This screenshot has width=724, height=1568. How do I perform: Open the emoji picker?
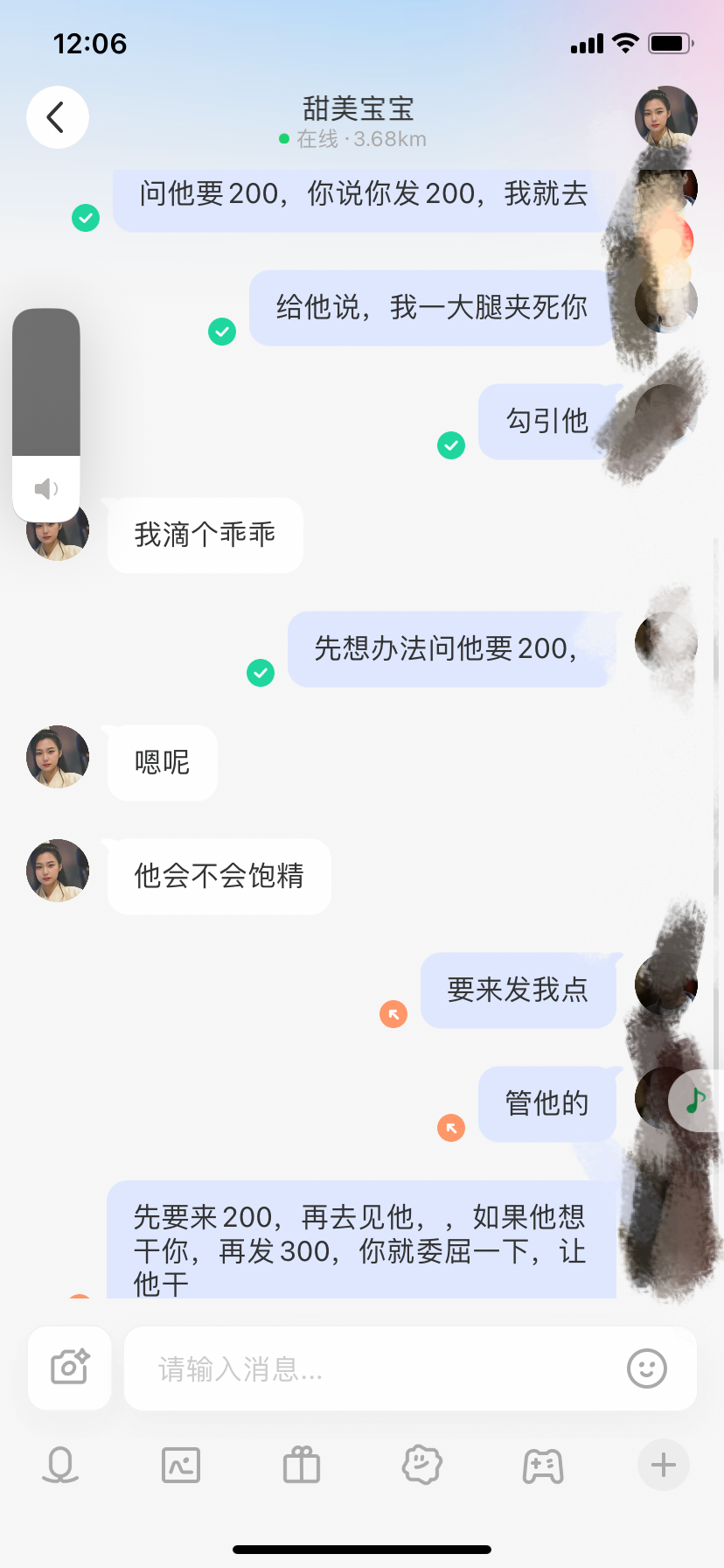(647, 1368)
